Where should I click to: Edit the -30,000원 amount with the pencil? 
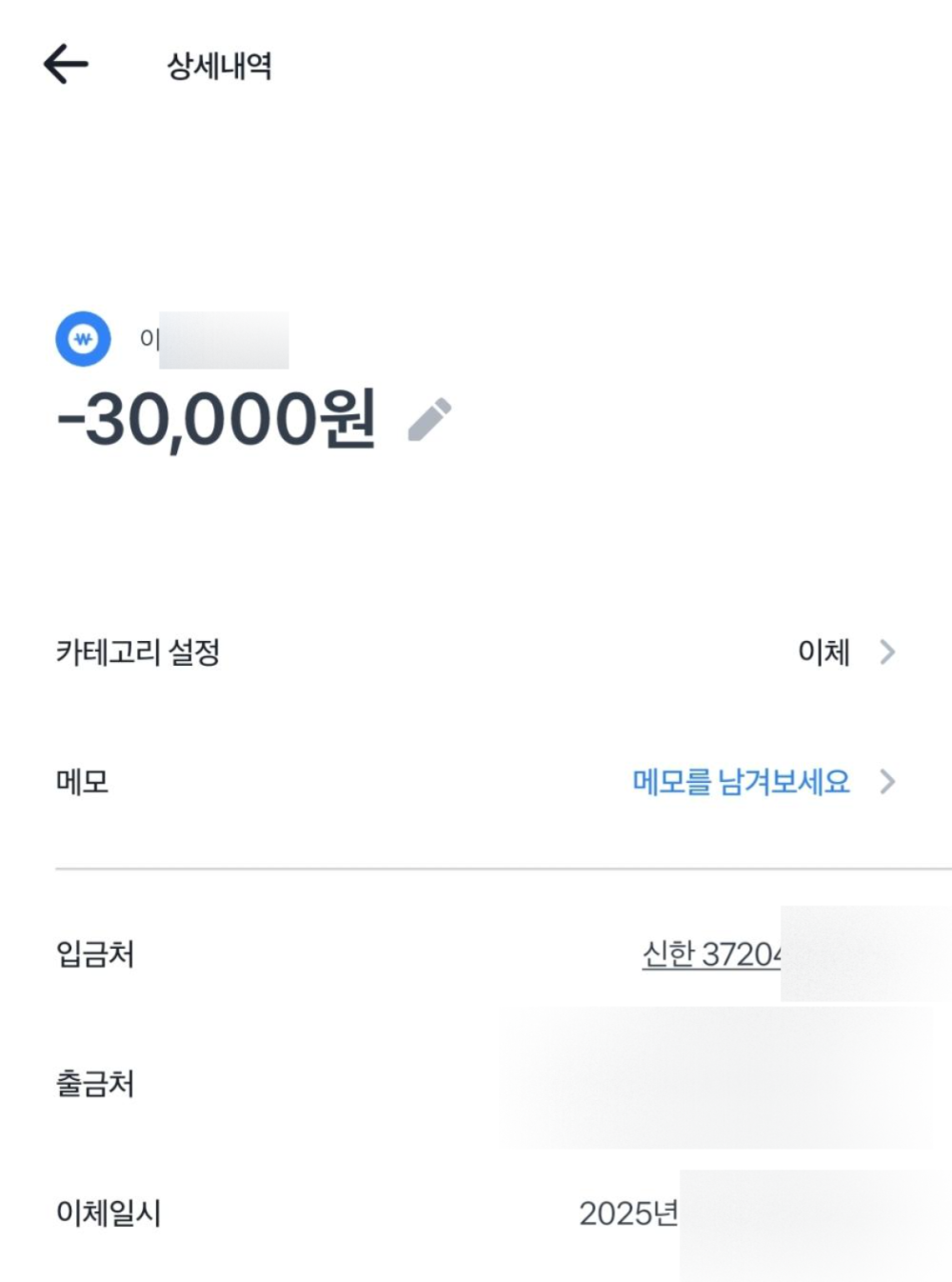(x=429, y=420)
